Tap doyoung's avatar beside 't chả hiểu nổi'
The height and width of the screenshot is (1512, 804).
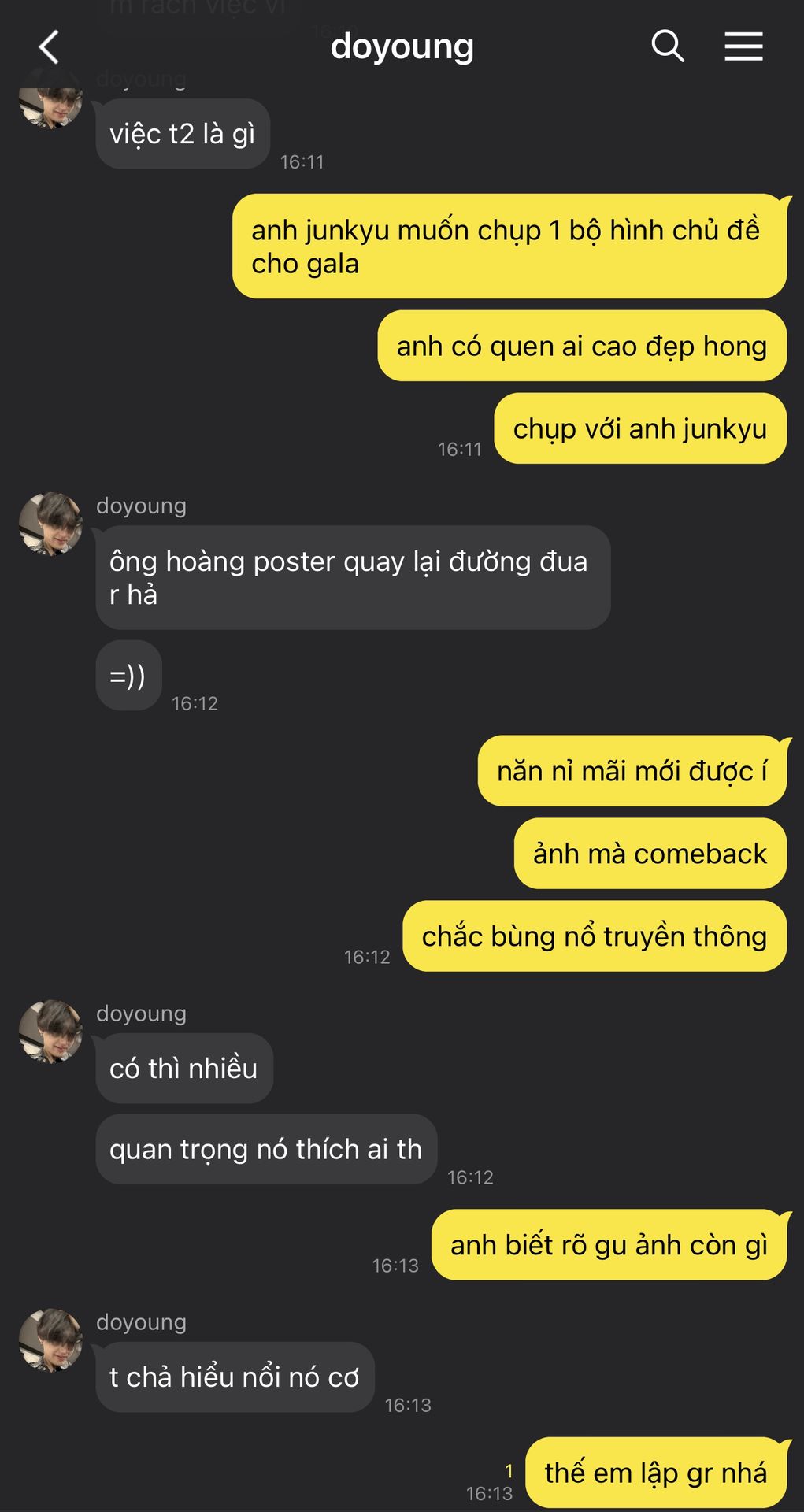[x=50, y=1340]
